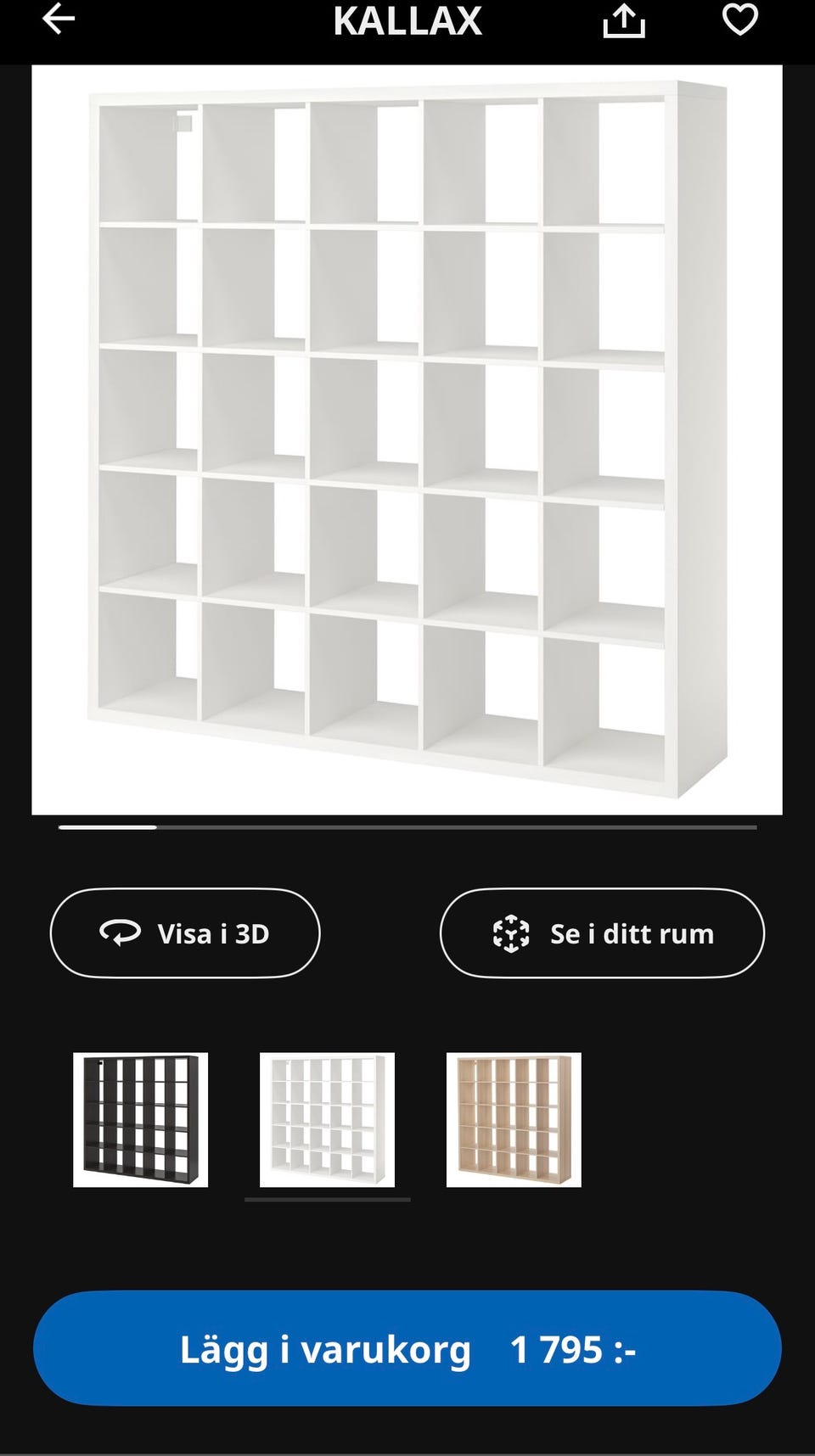Open the Visa i 3D viewer

point(184,932)
